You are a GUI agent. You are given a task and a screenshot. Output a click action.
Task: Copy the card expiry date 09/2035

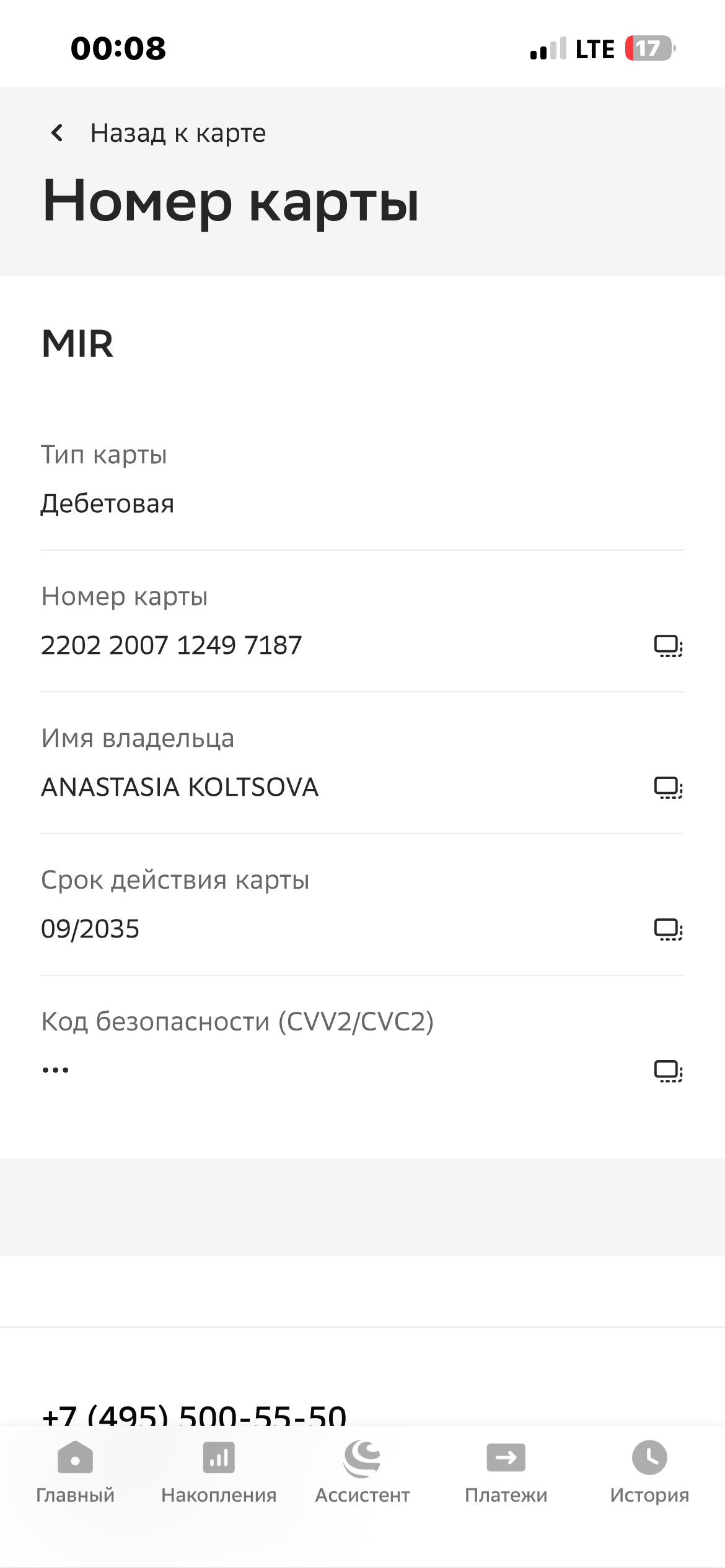click(668, 929)
